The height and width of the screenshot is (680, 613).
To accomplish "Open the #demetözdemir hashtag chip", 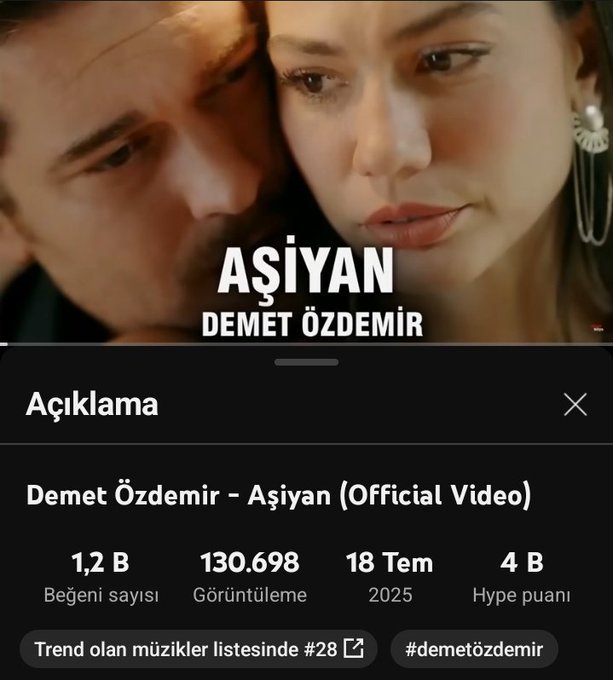I will tap(474, 649).
